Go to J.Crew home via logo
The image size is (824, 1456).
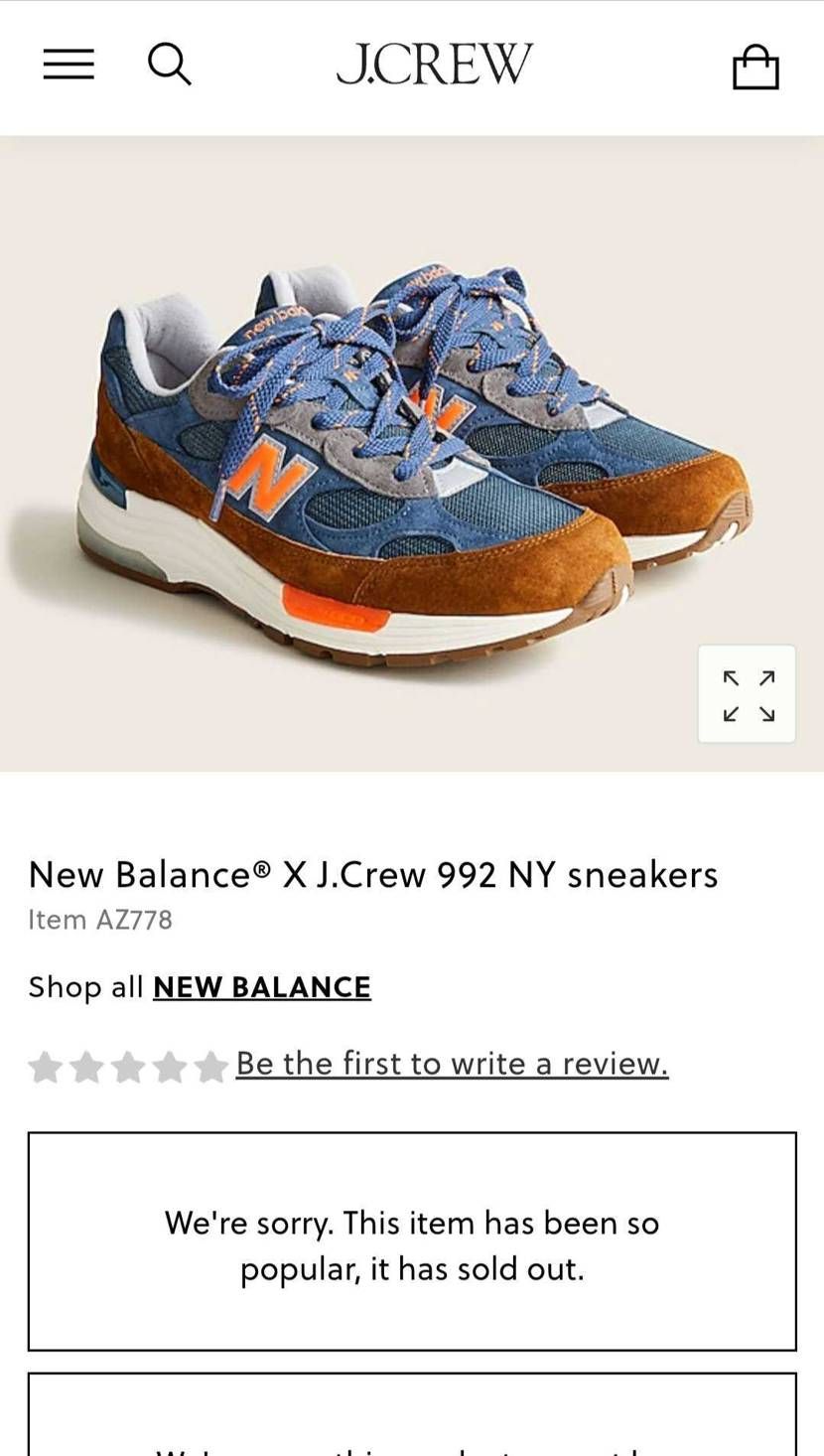tap(434, 65)
